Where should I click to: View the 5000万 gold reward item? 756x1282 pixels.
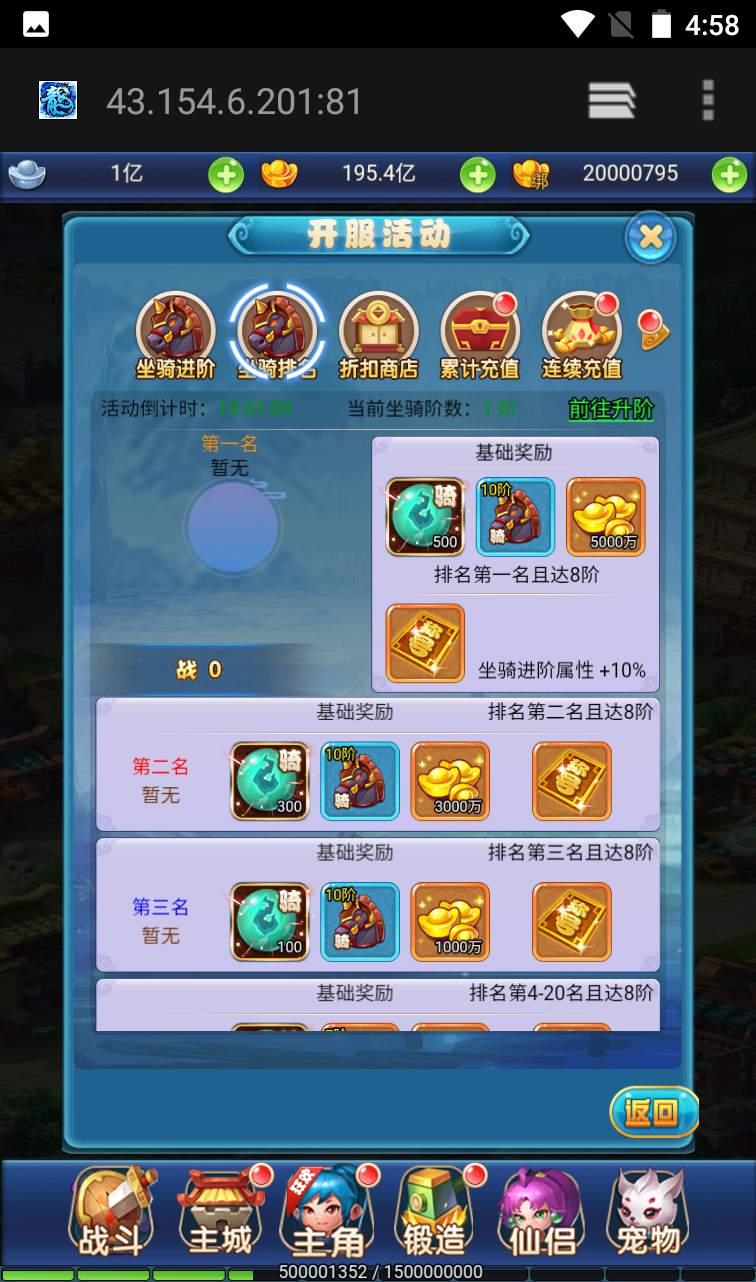pos(606,517)
